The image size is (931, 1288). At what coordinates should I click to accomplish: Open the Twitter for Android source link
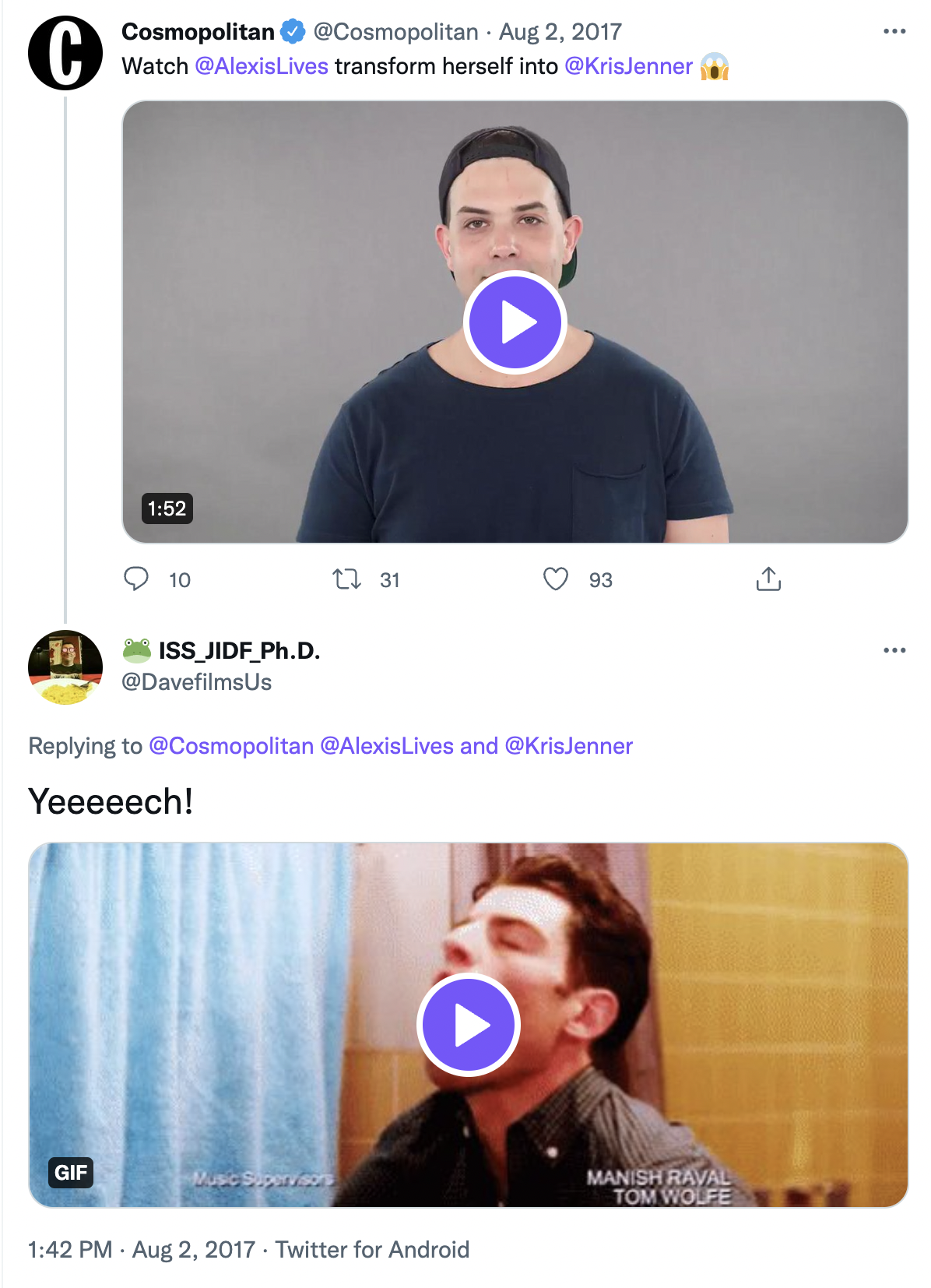(372, 1250)
